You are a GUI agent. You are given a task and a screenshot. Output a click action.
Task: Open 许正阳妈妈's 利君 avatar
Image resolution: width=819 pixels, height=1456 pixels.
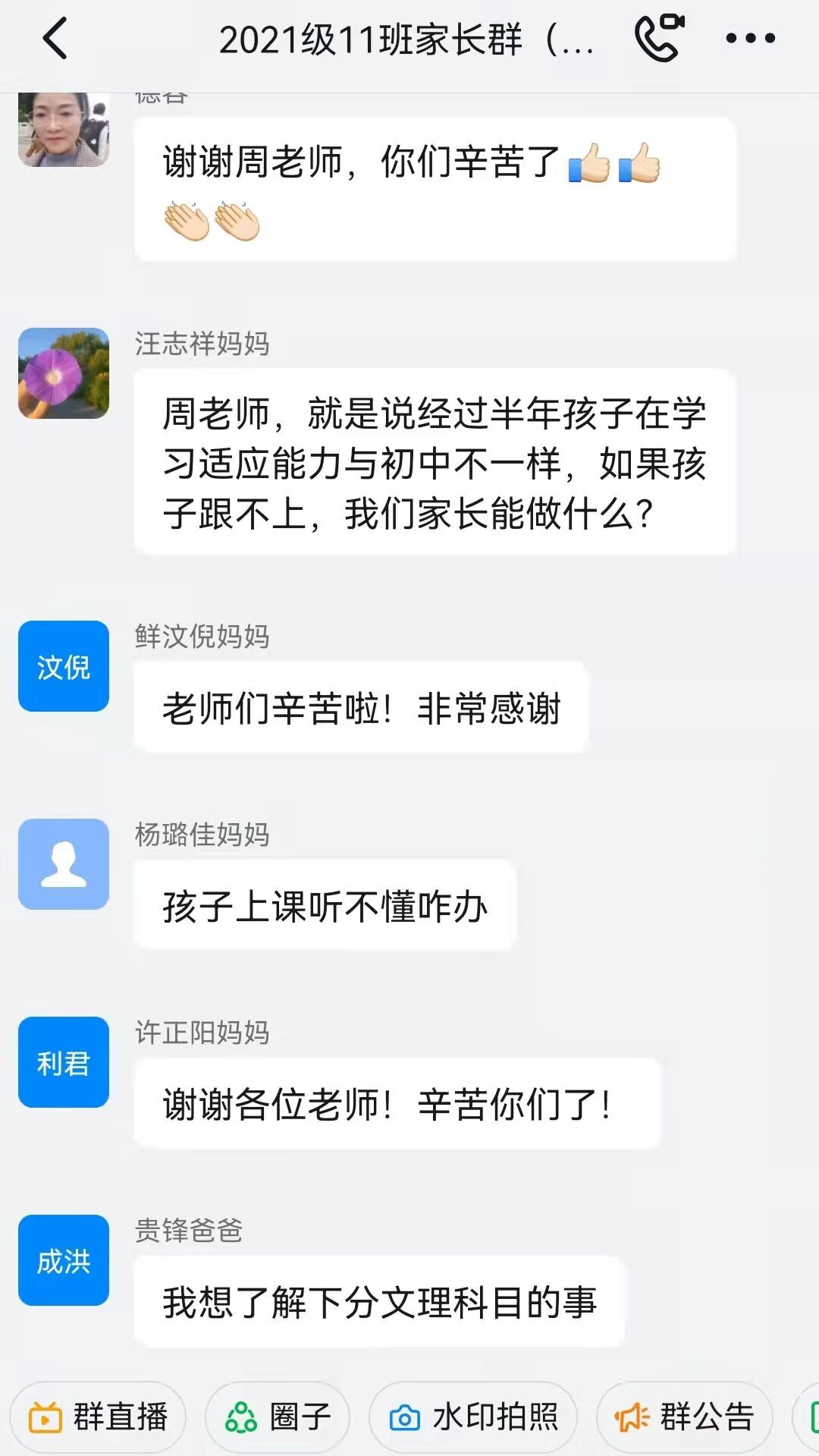(x=64, y=1062)
